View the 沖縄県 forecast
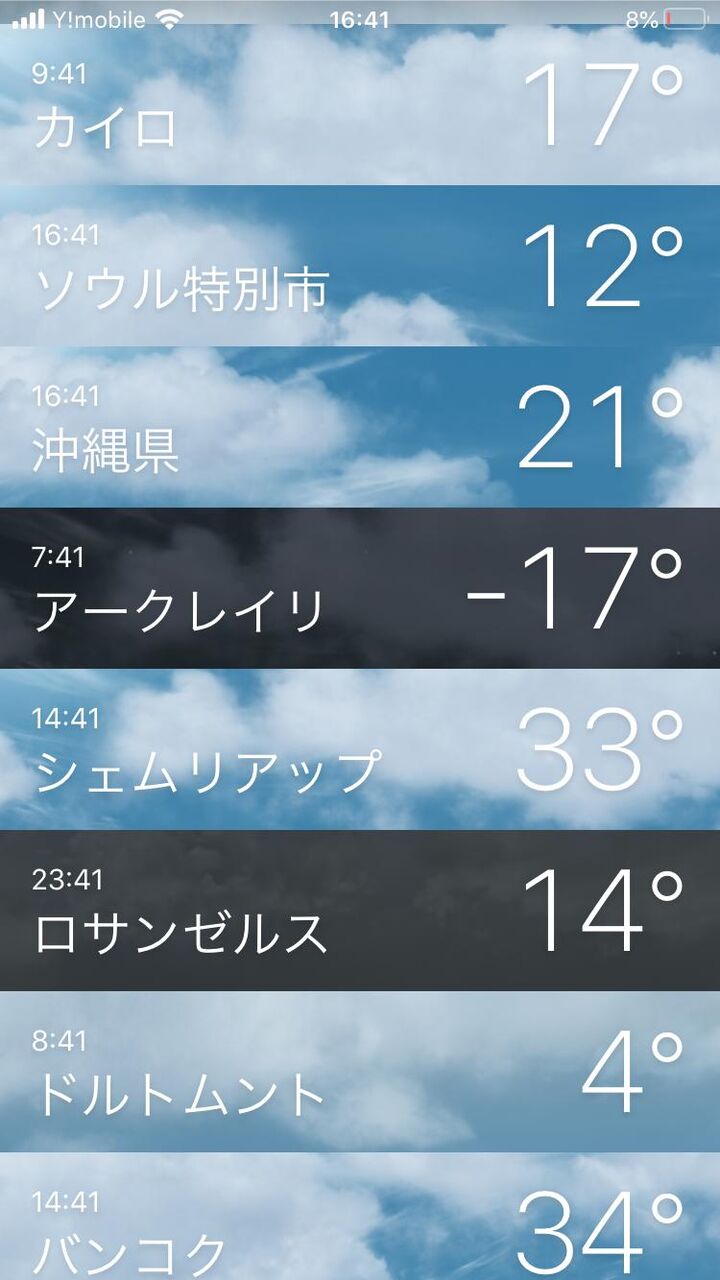Viewport: 720px width, 1280px height. (x=360, y=428)
